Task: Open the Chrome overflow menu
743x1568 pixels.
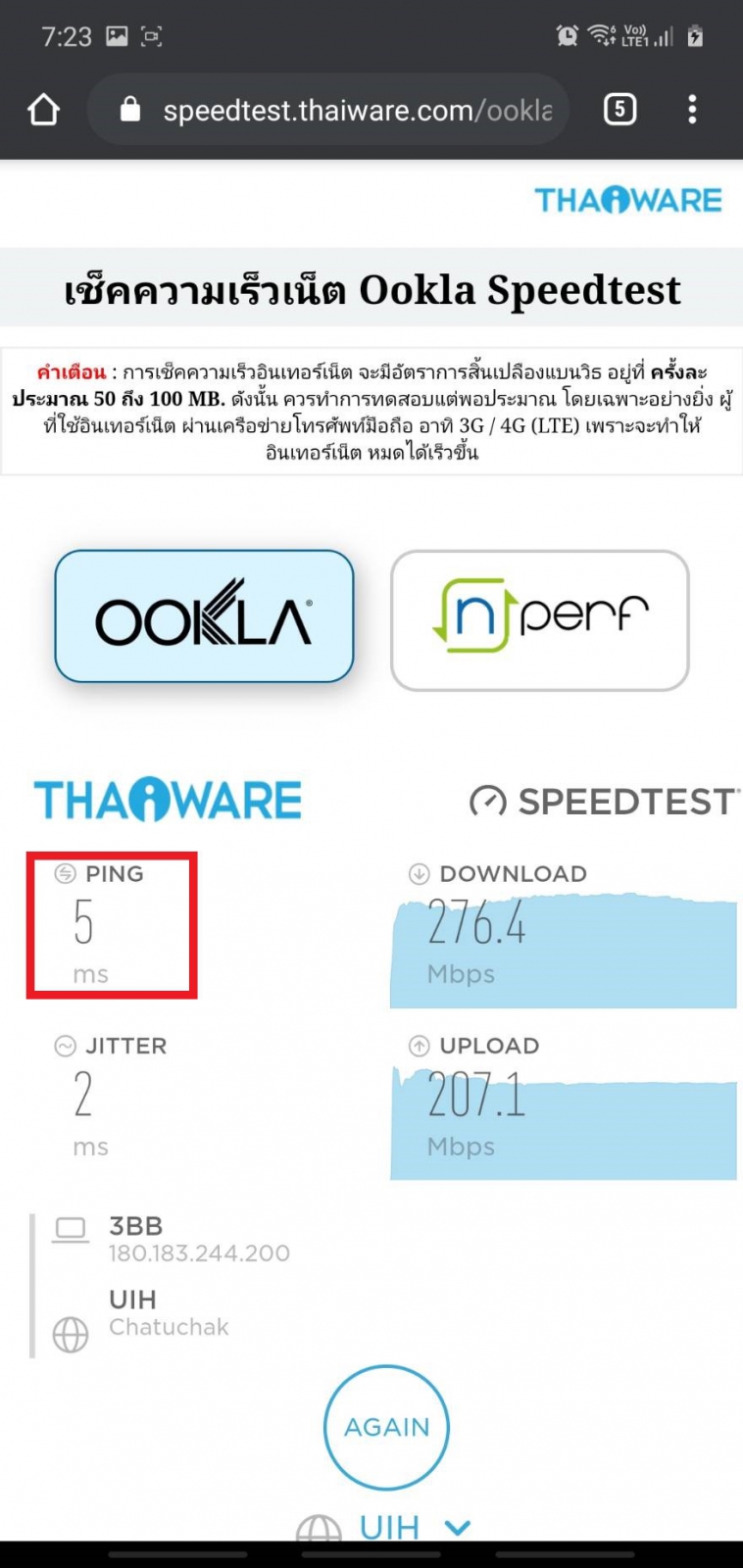Action: [692, 110]
